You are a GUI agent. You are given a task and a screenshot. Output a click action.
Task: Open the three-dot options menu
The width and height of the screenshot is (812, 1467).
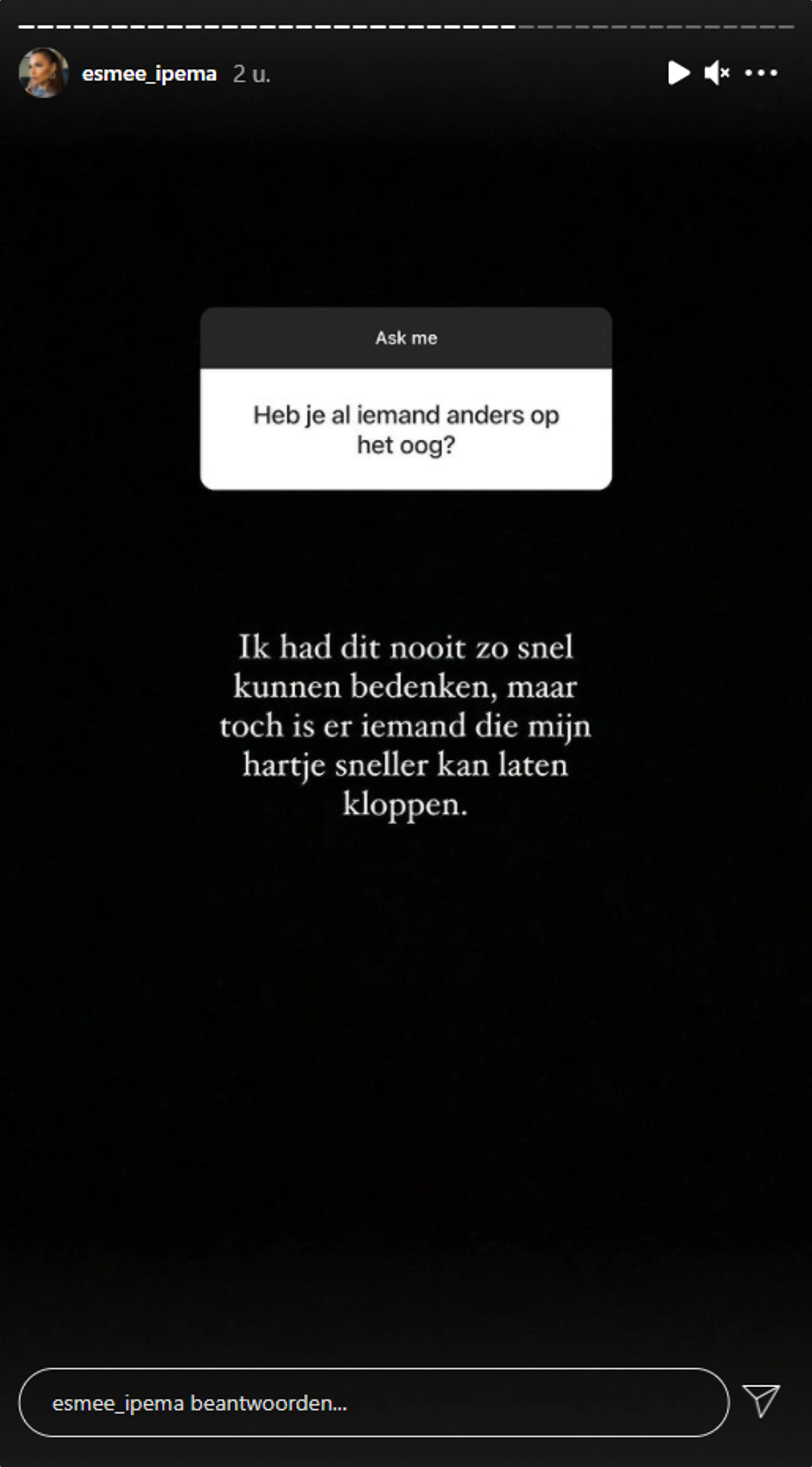[761, 73]
